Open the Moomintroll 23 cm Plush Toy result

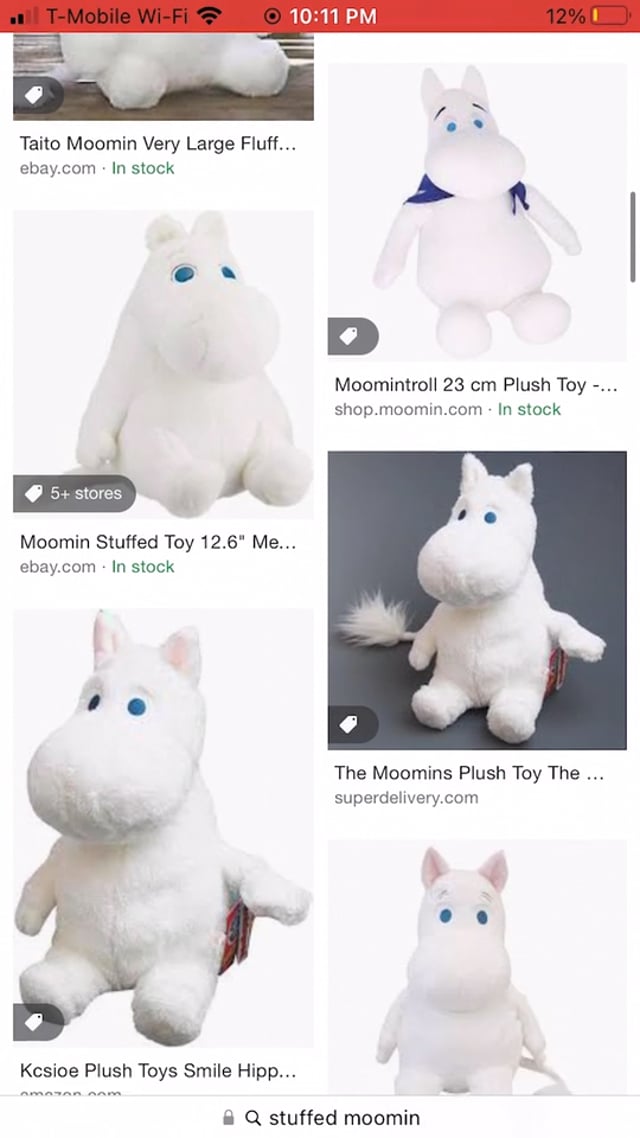click(476, 385)
